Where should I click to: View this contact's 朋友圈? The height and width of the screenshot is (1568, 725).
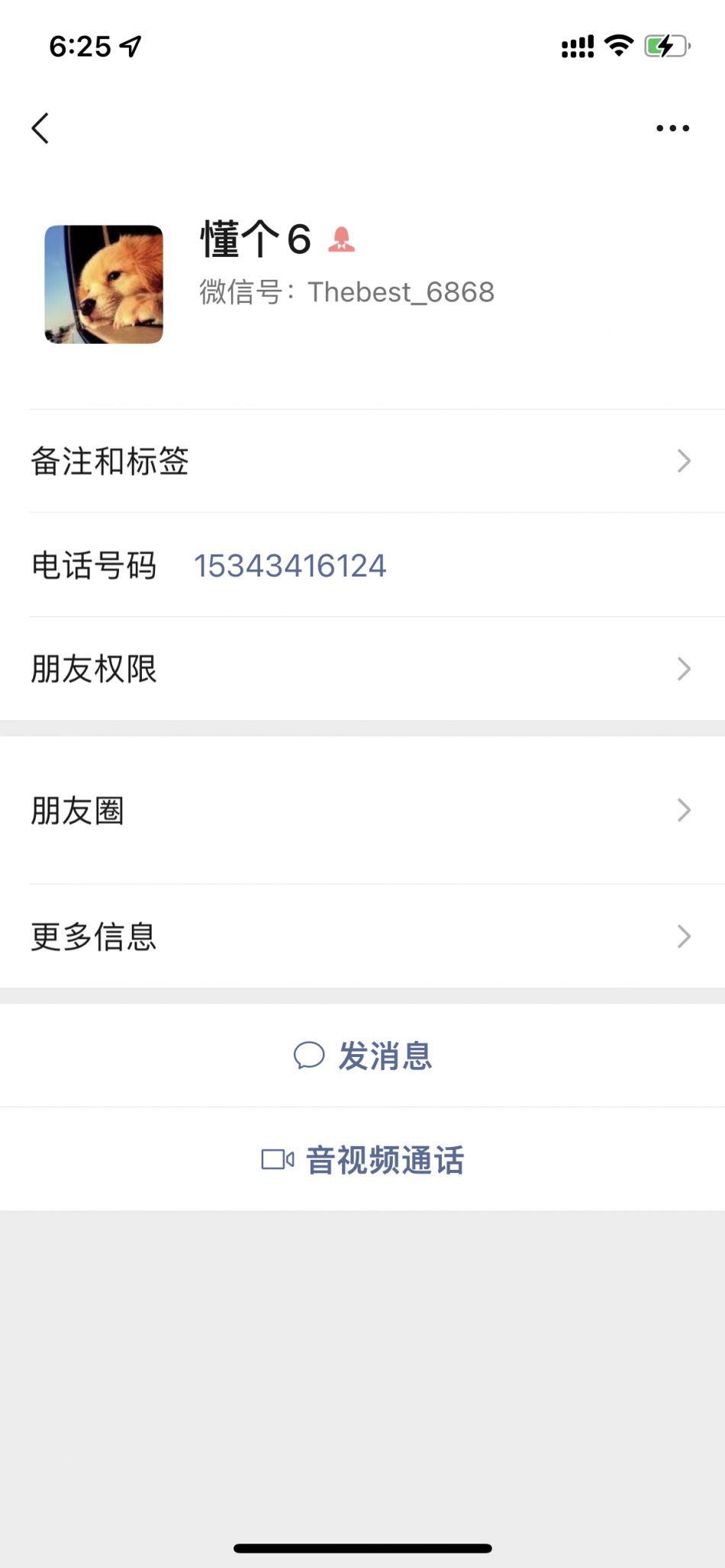[362, 810]
